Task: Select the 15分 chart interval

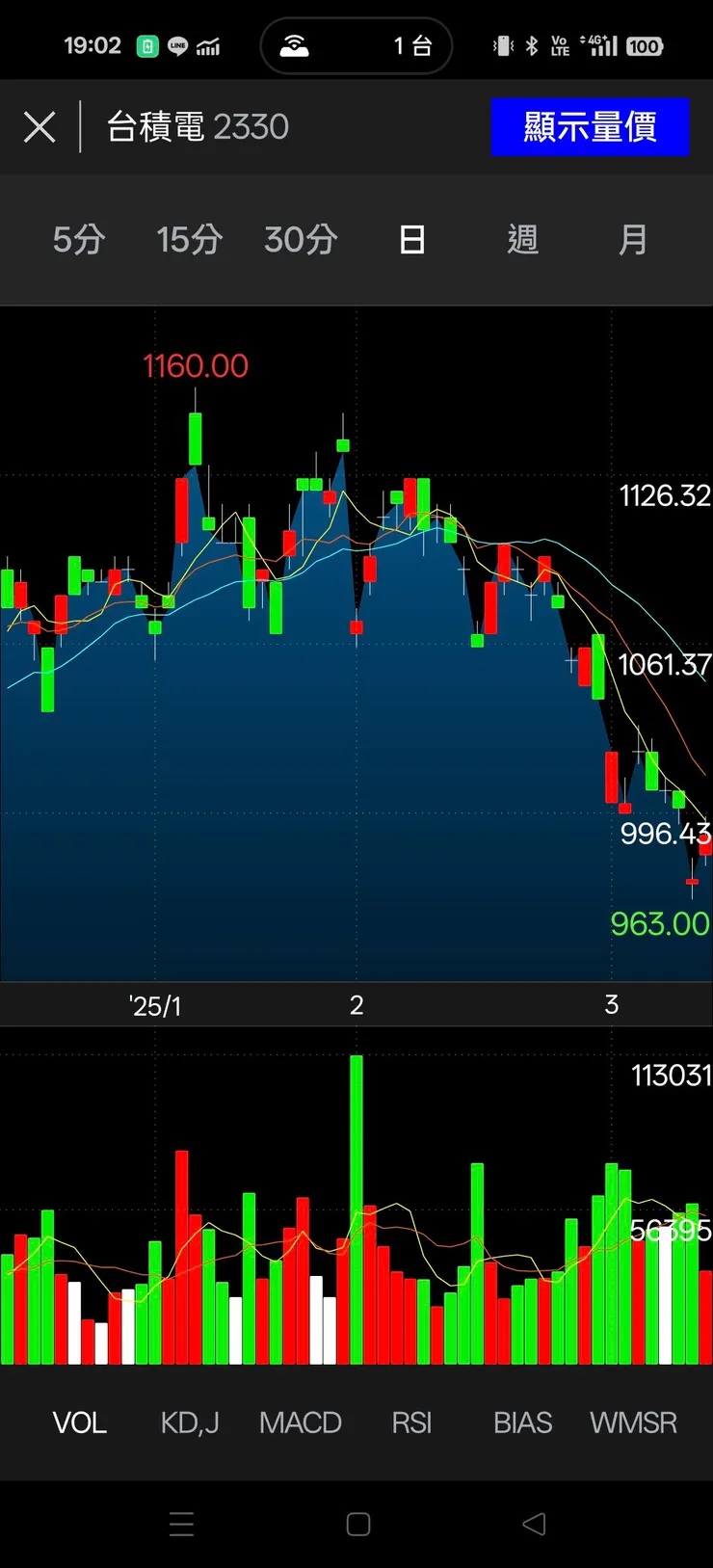Action: click(190, 240)
